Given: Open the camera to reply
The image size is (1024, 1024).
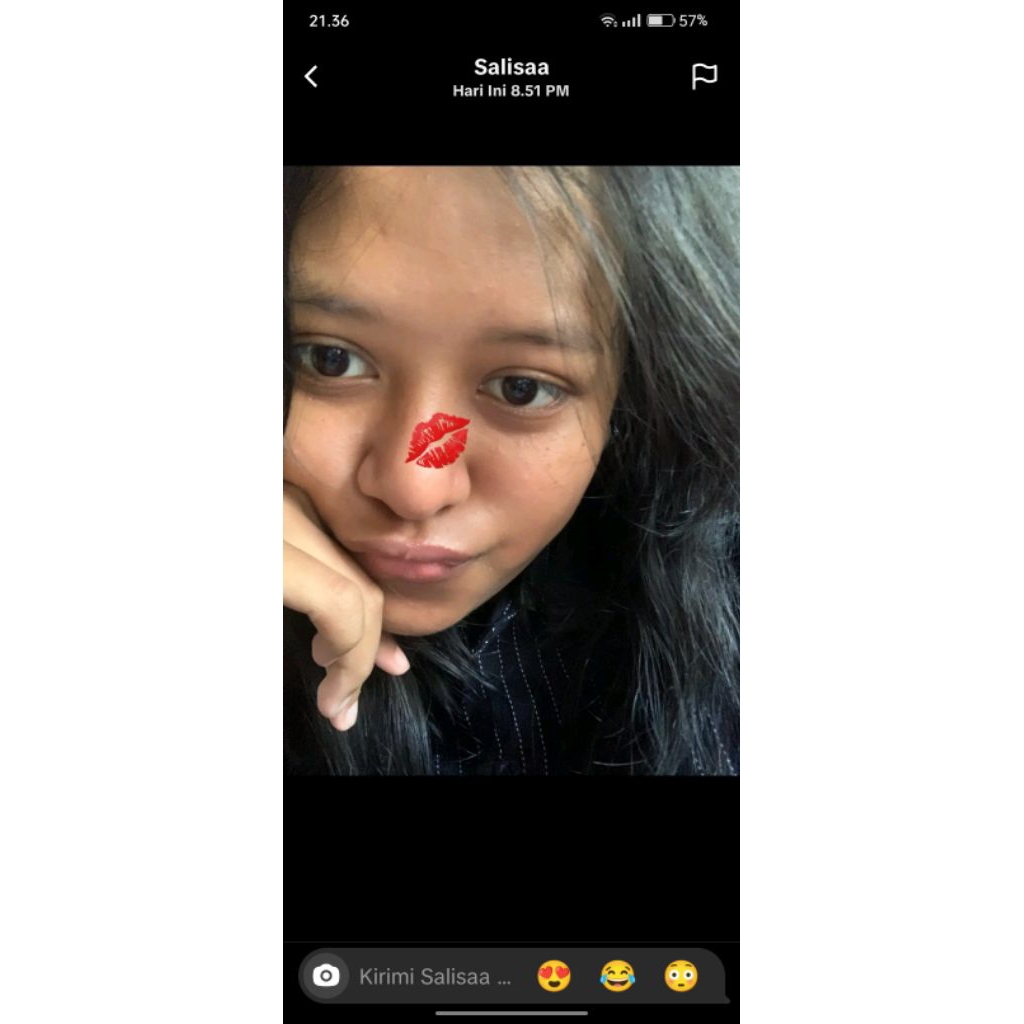Looking at the screenshot, I should pyautogui.click(x=326, y=976).
